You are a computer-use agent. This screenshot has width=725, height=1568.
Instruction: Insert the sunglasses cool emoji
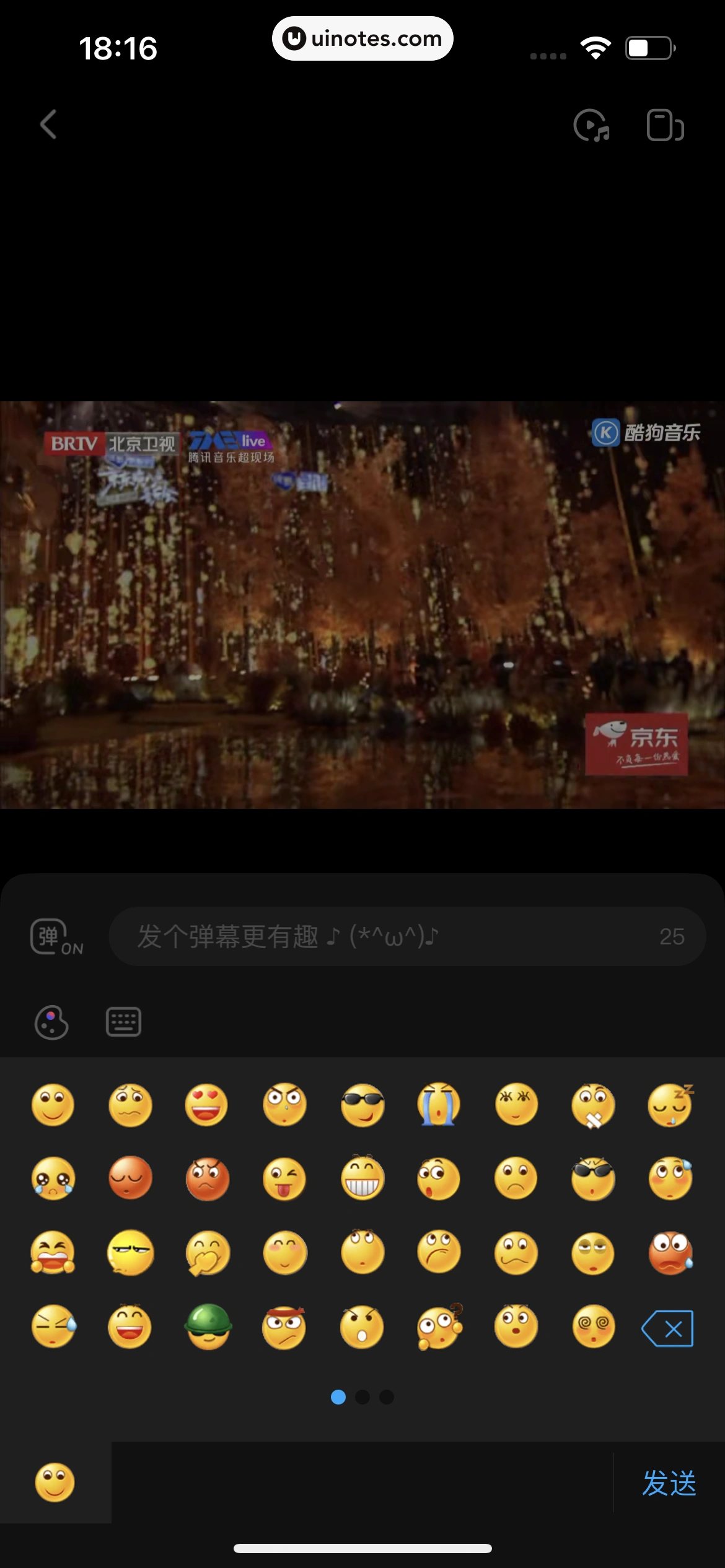(362, 1105)
